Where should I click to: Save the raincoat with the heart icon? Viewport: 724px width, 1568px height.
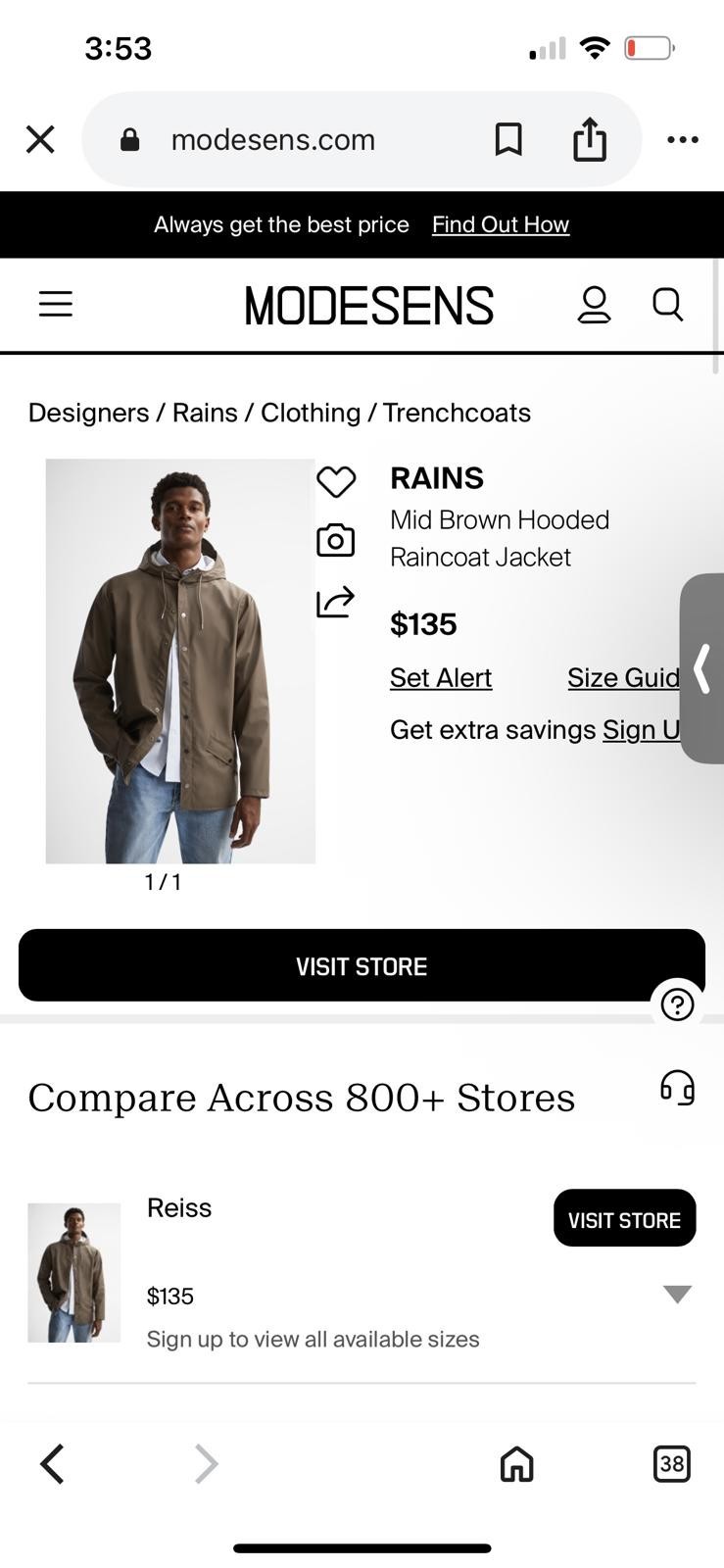tap(336, 481)
